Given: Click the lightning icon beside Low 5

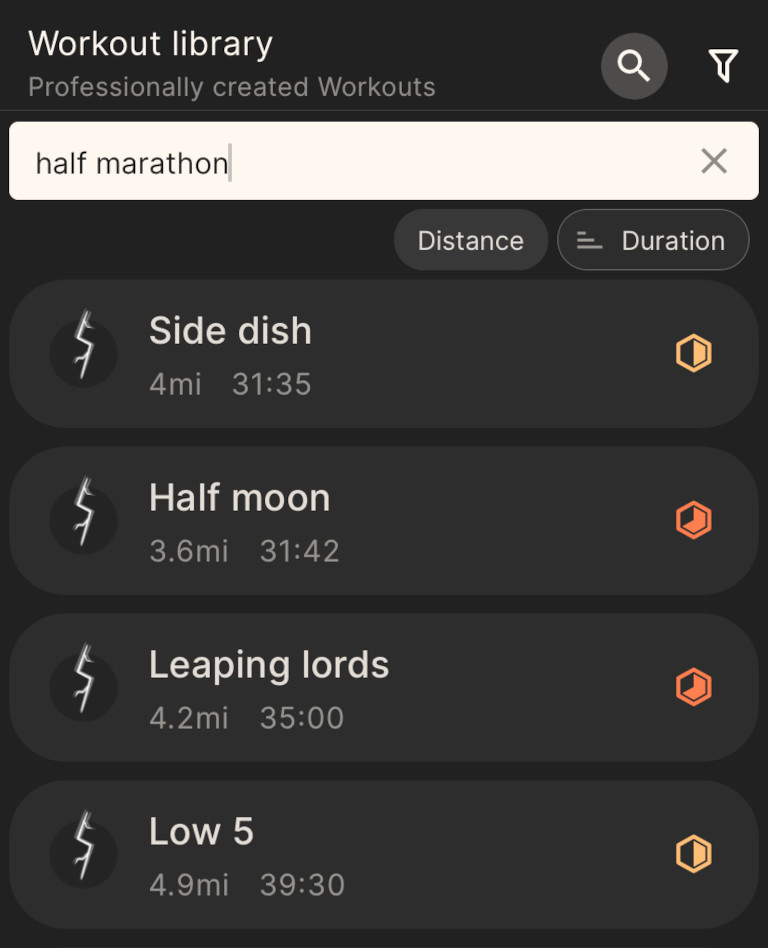Looking at the screenshot, I should (84, 854).
